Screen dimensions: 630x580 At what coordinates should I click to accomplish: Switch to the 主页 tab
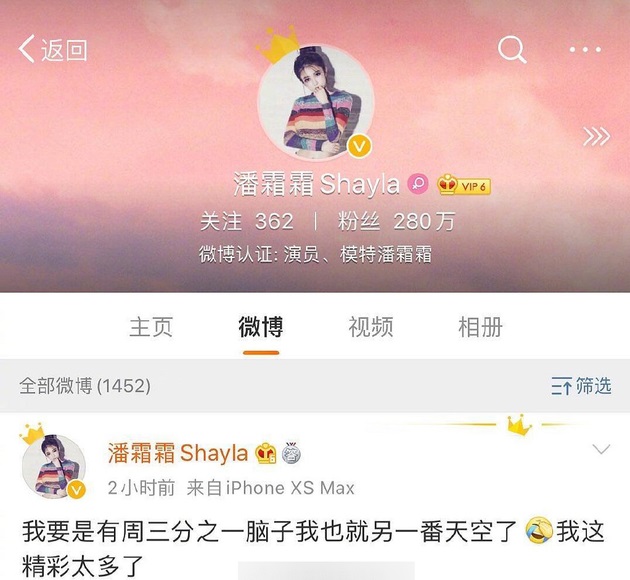[151, 327]
